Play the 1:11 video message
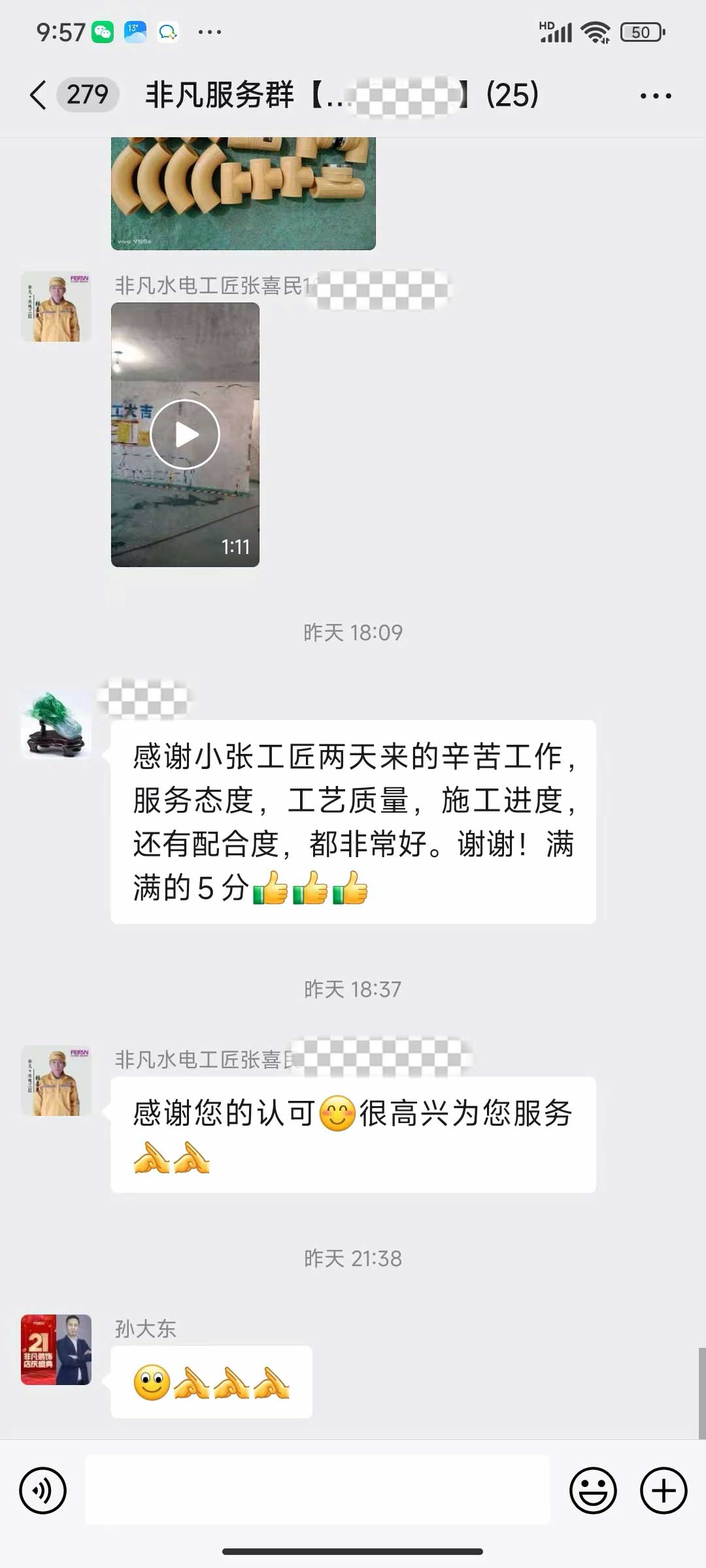Screen dimensions: 706x1568 [x=185, y=434]
